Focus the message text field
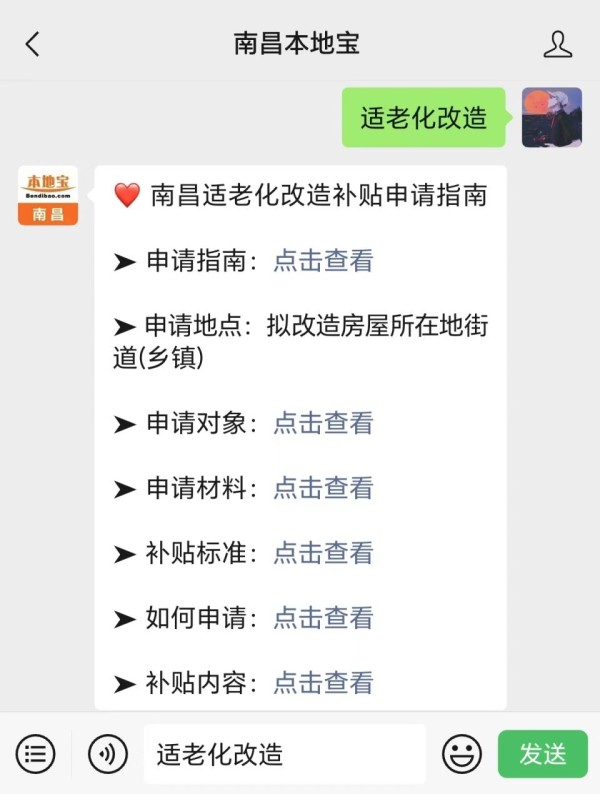The width and height of the screenshot is (600, 794). [x=285, y=754]
